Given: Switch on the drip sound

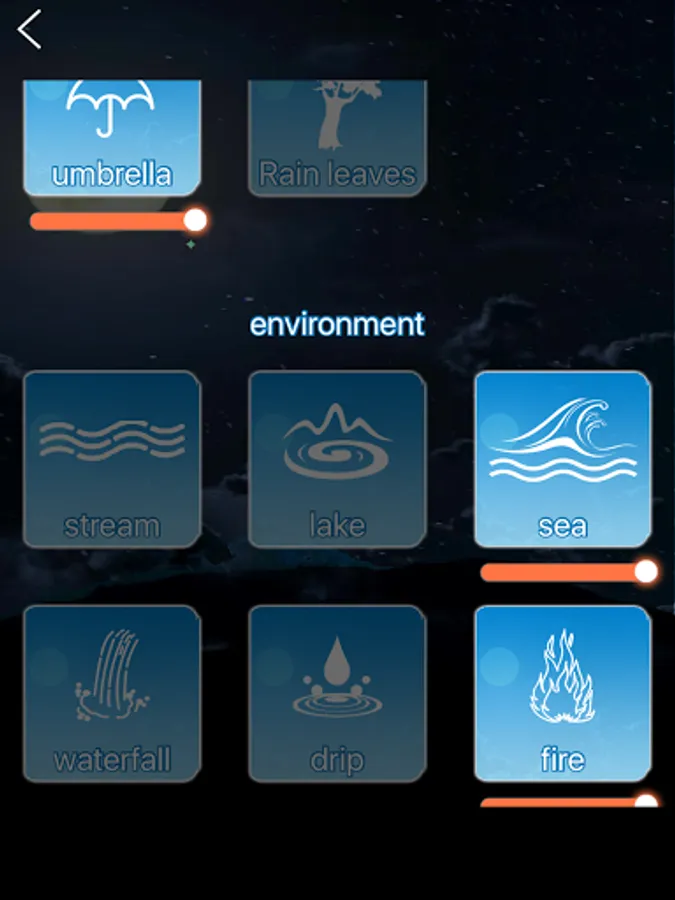Looking at the screenshot, I should [x=337, y=693].
